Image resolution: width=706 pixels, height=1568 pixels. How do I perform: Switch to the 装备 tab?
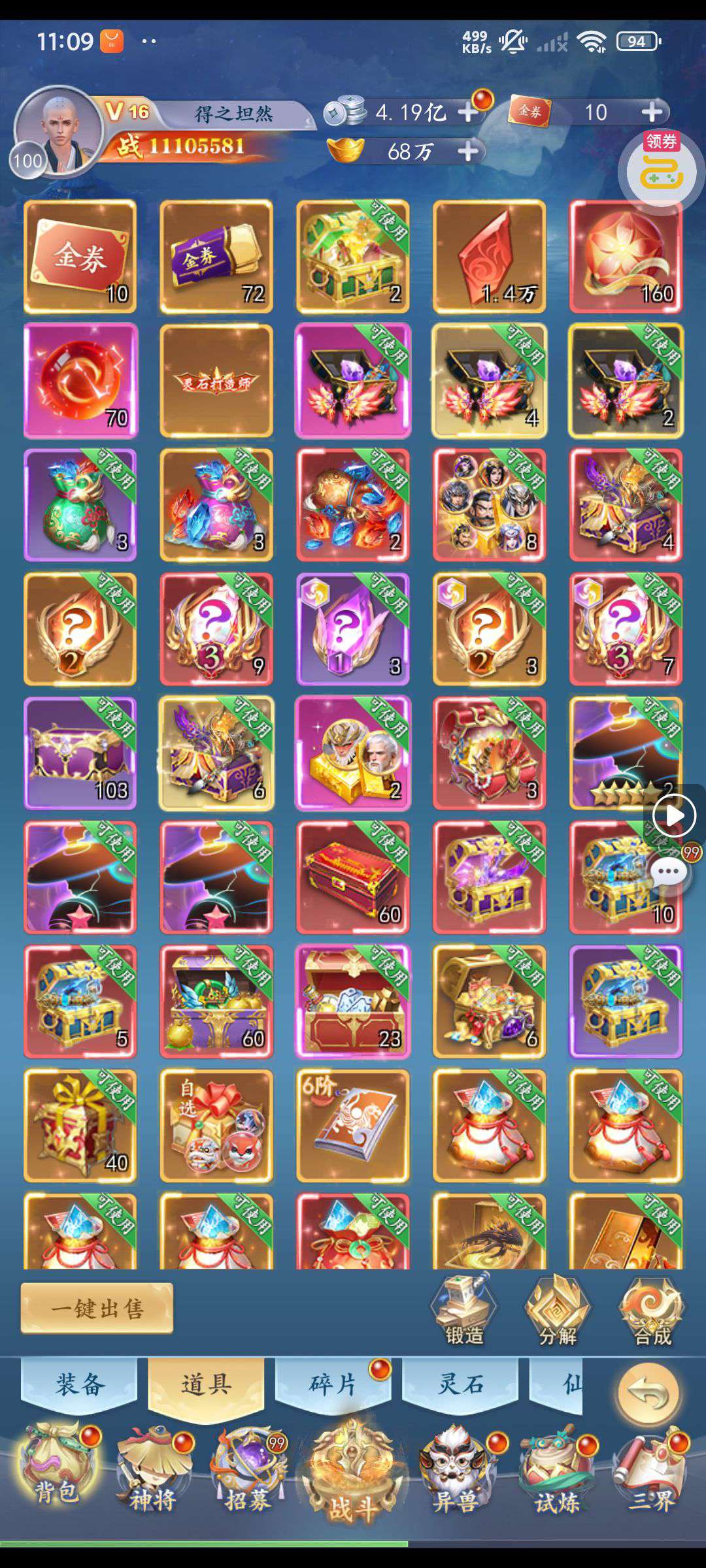(80, 1384)
